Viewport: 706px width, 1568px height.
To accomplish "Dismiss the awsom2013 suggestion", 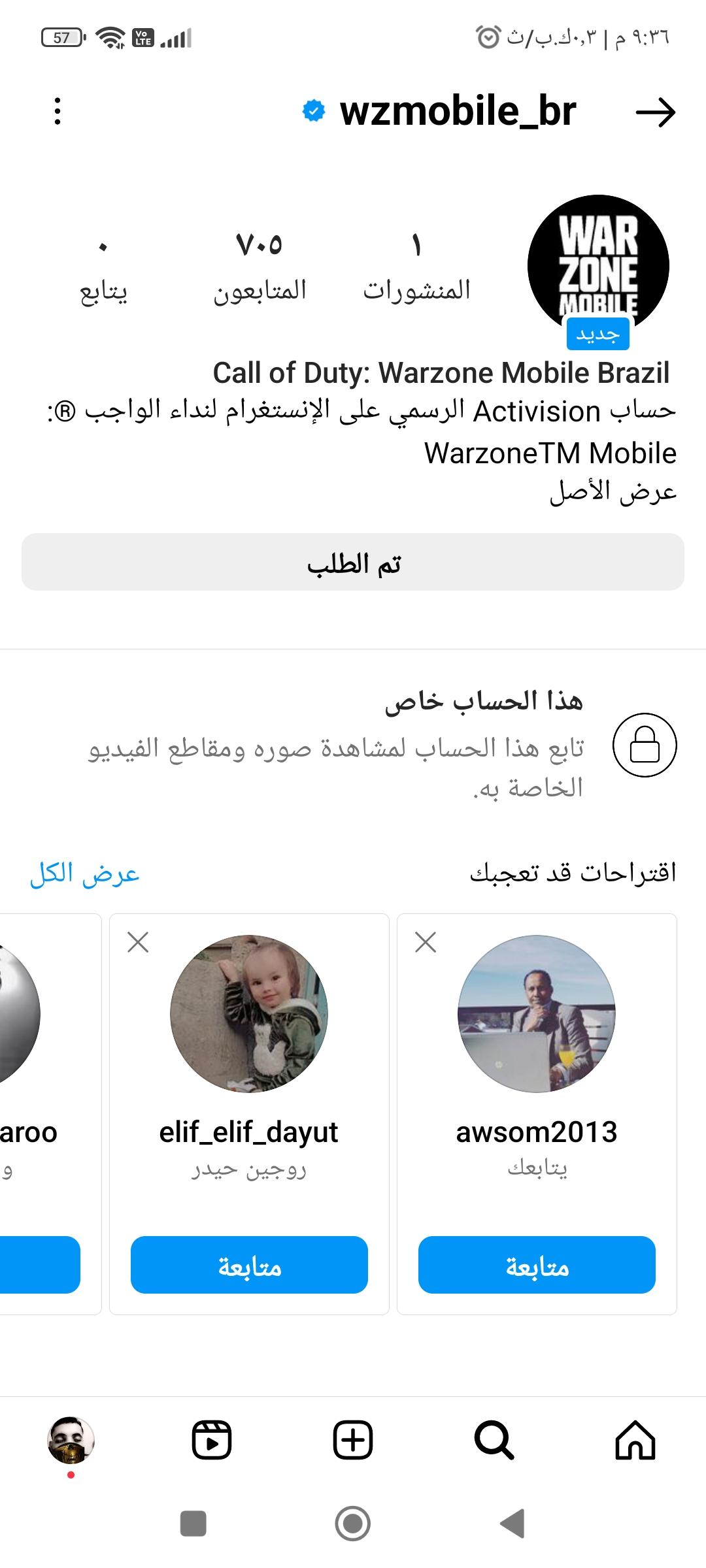I will (426, 942).
